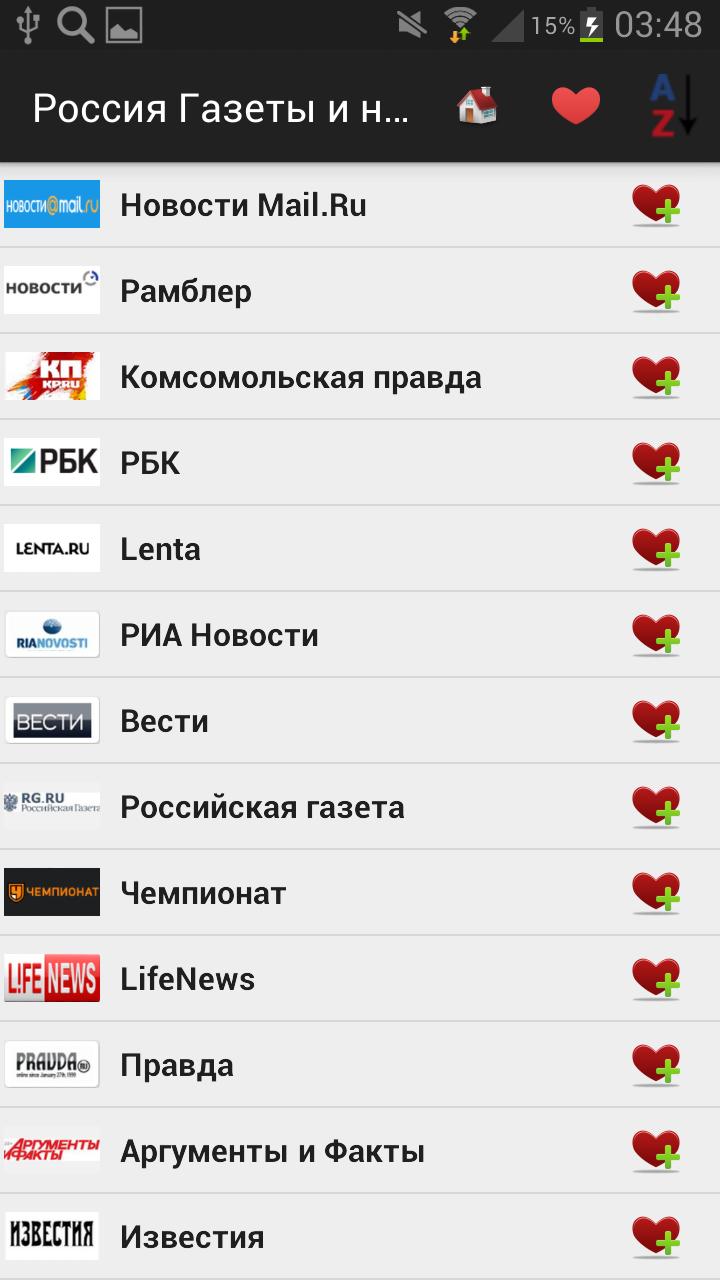
Task: Tap the Lenta.ru logo thumbnail
Action: pos(51,548)
